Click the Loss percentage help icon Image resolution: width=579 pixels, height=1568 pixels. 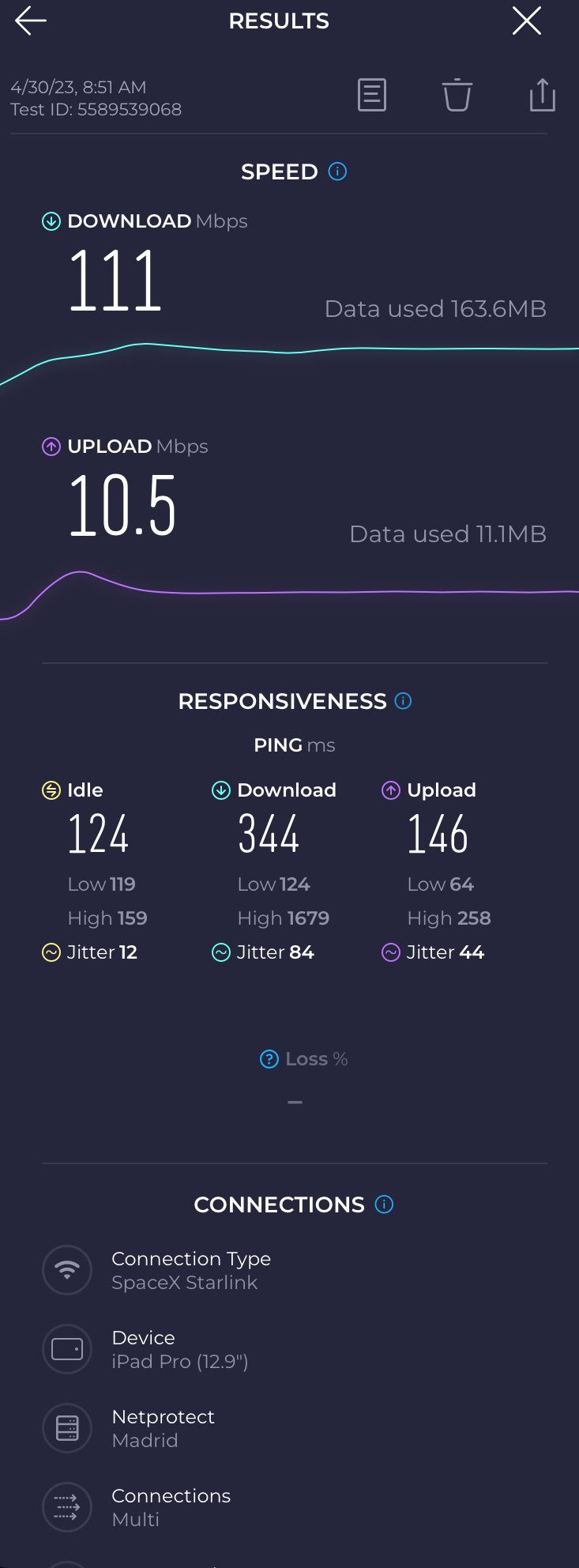tap(269, 1058)
